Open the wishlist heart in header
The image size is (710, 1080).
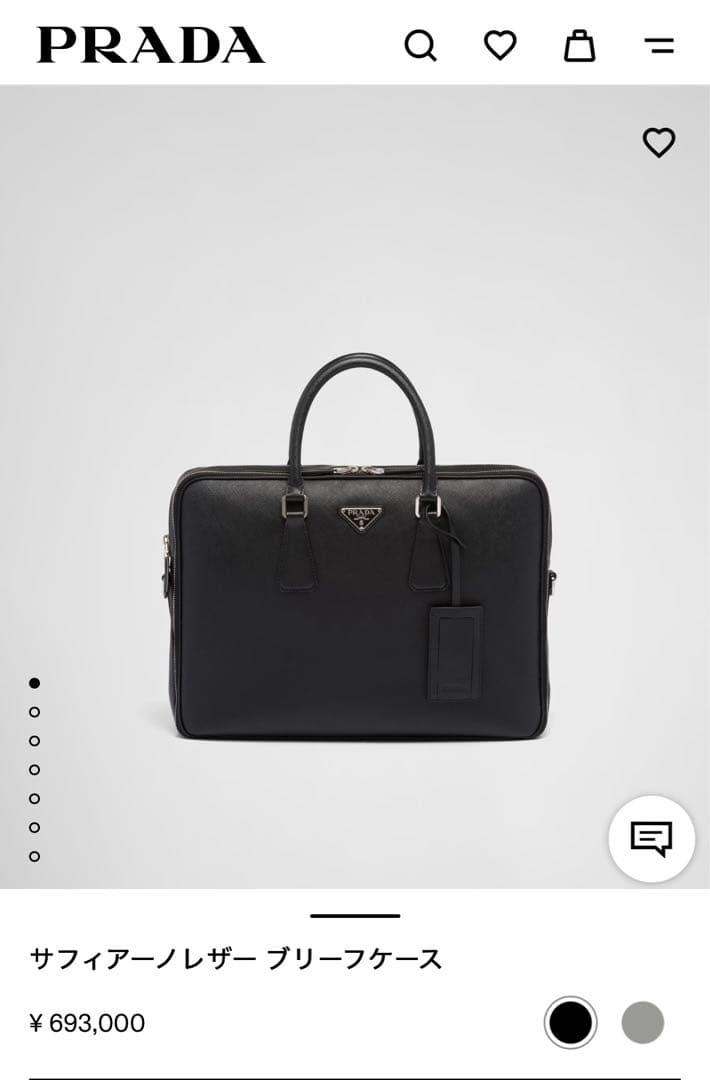coord(500,45)
